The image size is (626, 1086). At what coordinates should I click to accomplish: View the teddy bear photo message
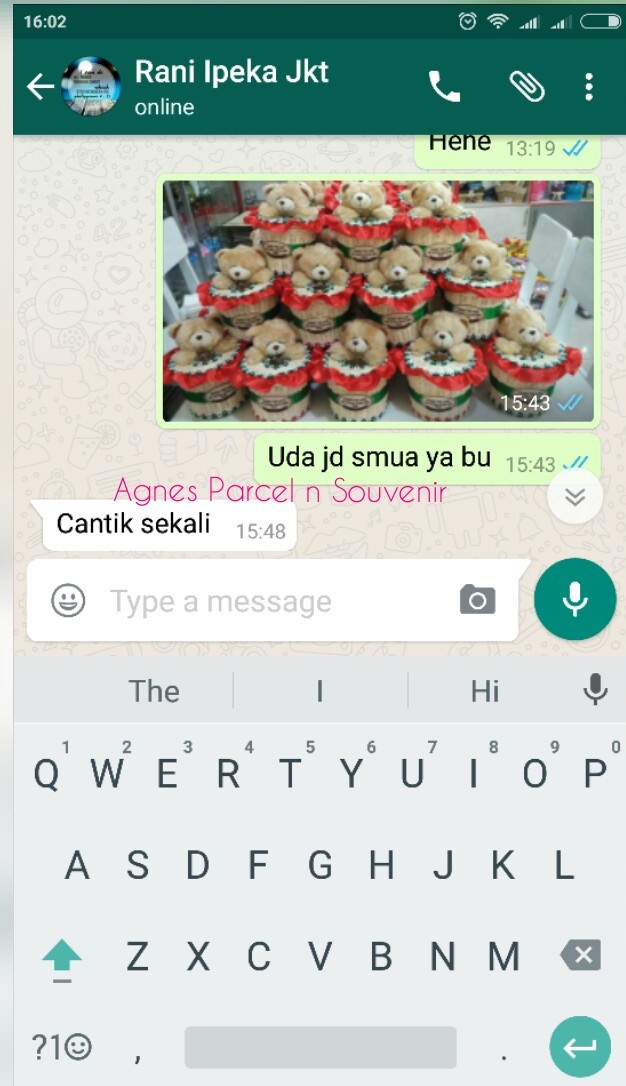(x=379, y=301)
